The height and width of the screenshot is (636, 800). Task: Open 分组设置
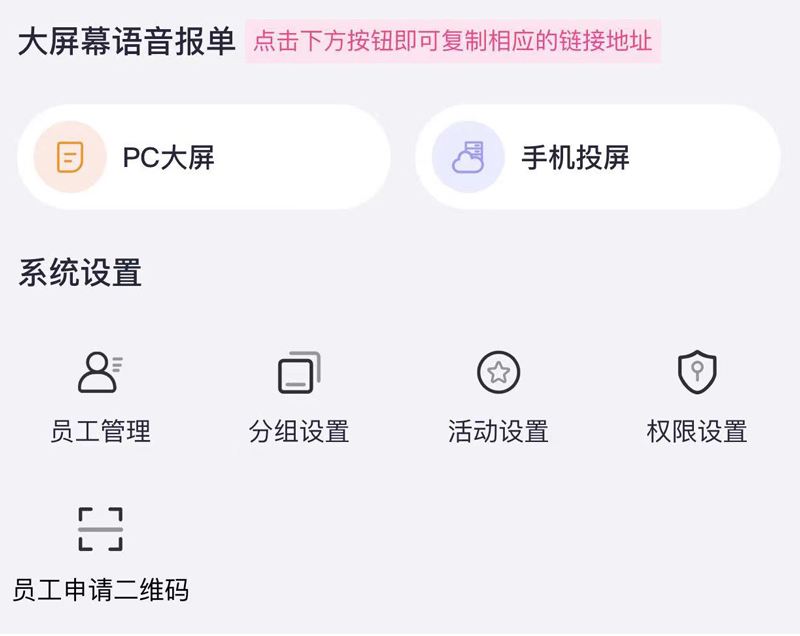point(299,396)
